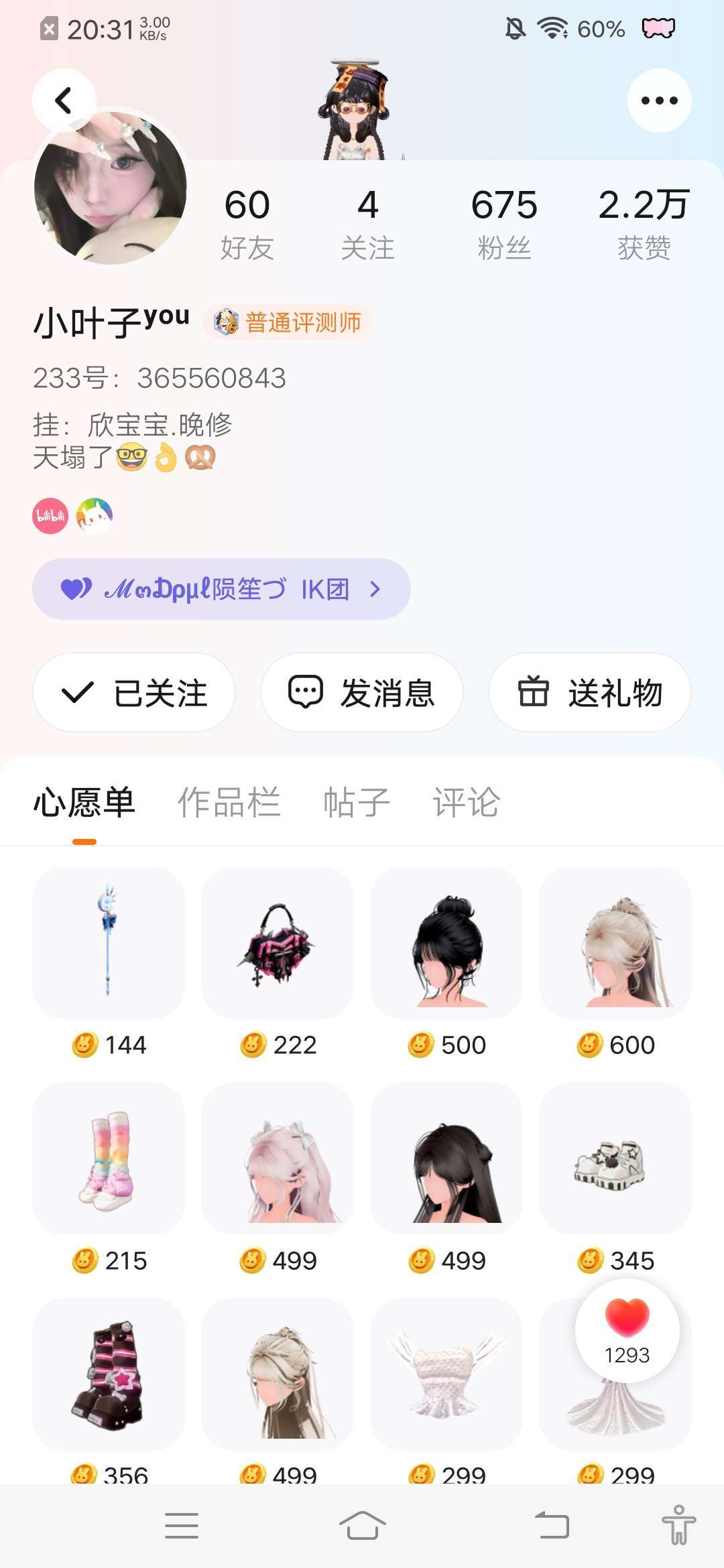Switch to the 帖子 tab
Screen dimensions: 724x1568
(357, 802)
